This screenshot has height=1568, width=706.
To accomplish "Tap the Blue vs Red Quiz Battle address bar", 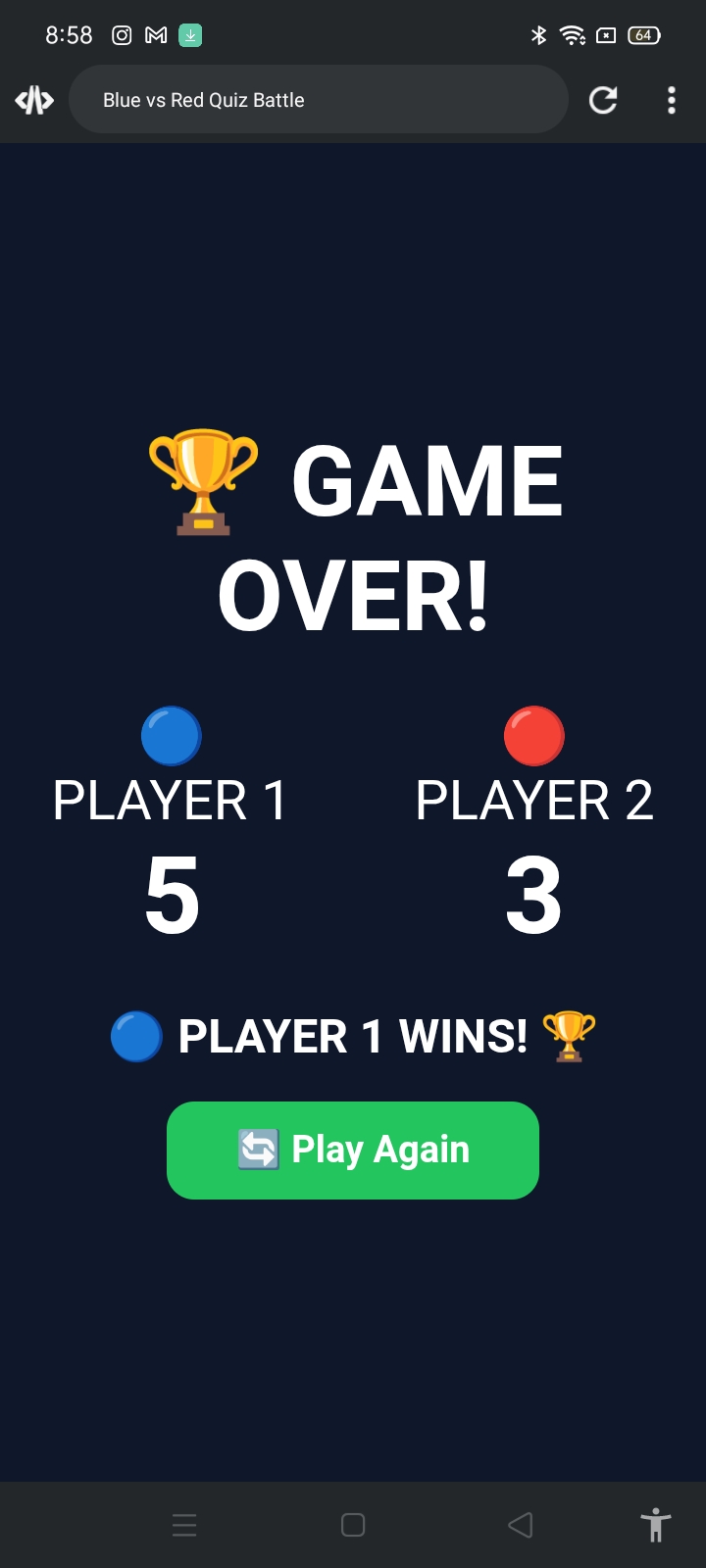I will click(319, 100).
